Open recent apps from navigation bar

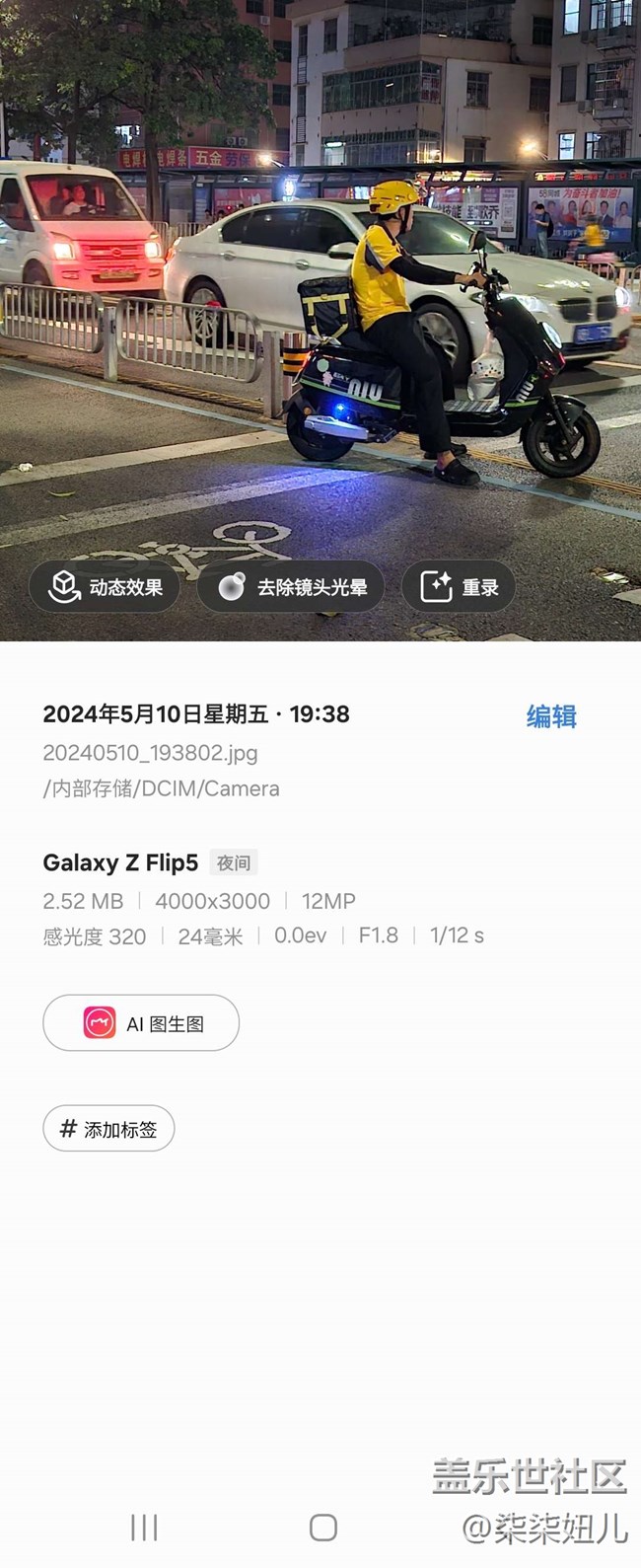pos(144,1528)
